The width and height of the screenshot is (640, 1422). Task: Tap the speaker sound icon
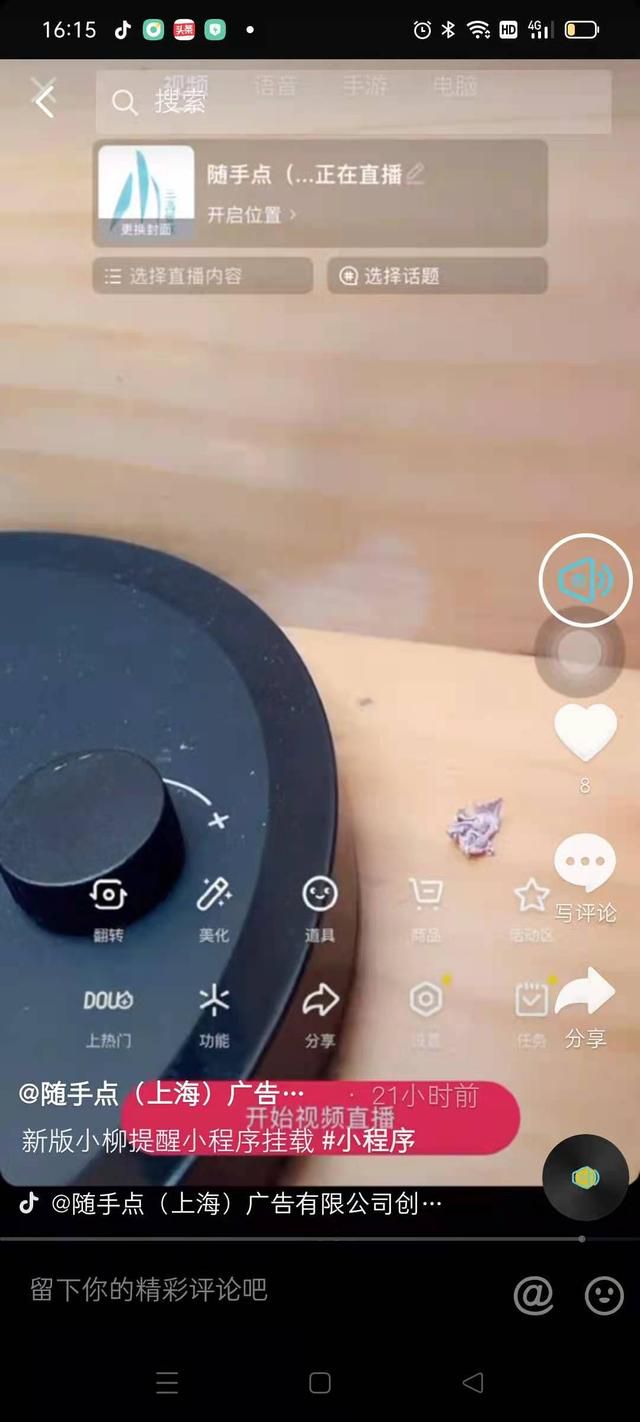(x=585, y=580)
